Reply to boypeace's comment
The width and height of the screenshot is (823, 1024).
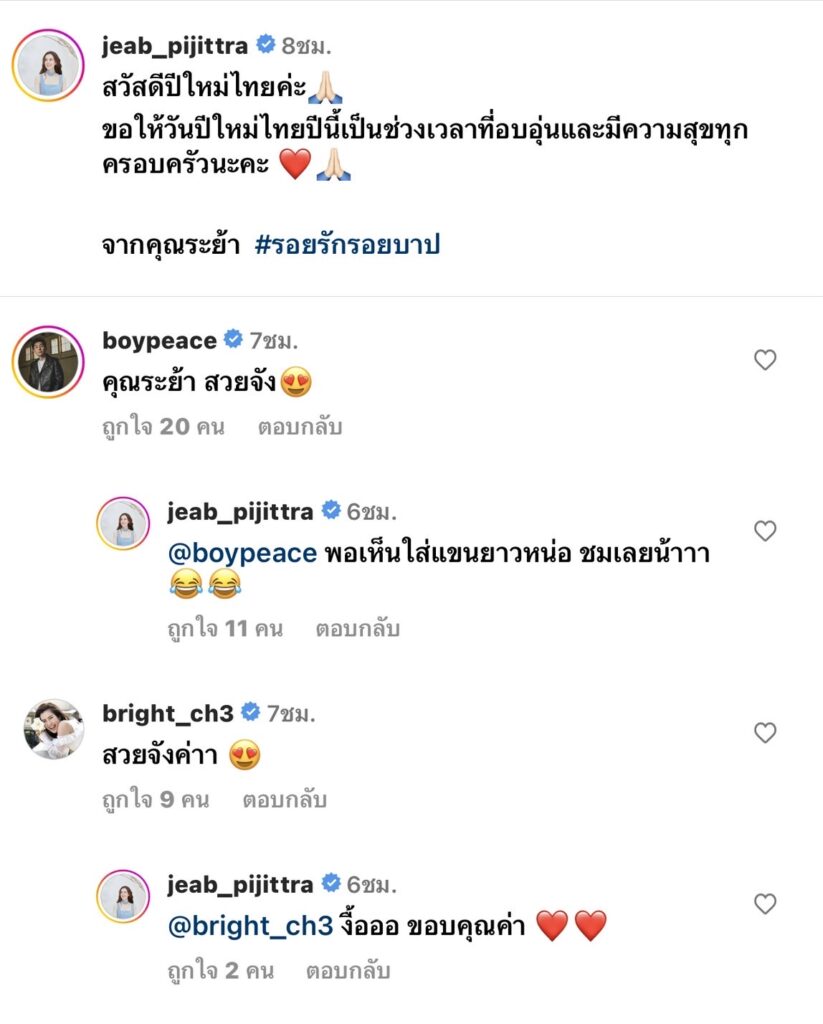tap(299, 427)
